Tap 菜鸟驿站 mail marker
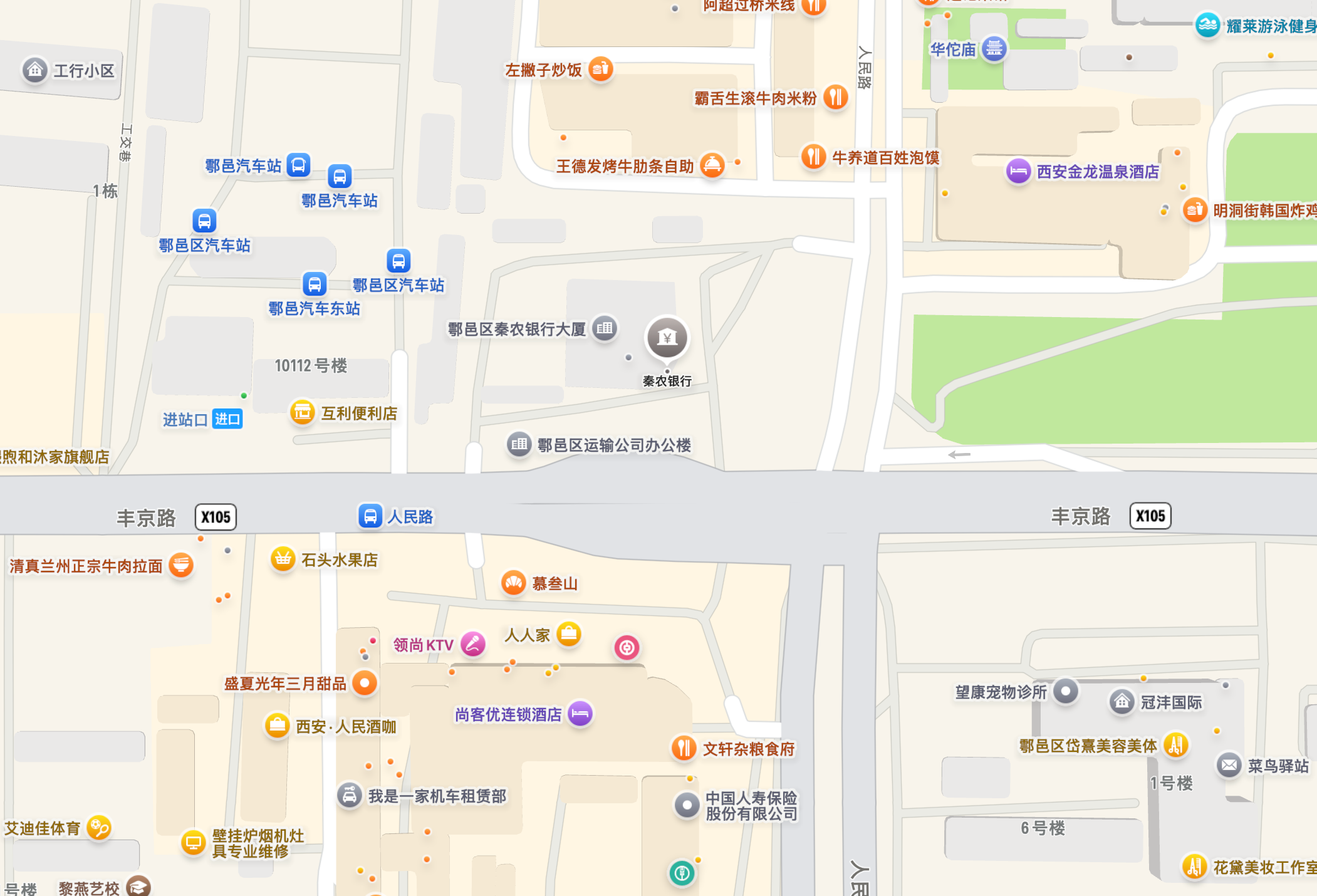The image size is (1317, 896). [1229, 765]
